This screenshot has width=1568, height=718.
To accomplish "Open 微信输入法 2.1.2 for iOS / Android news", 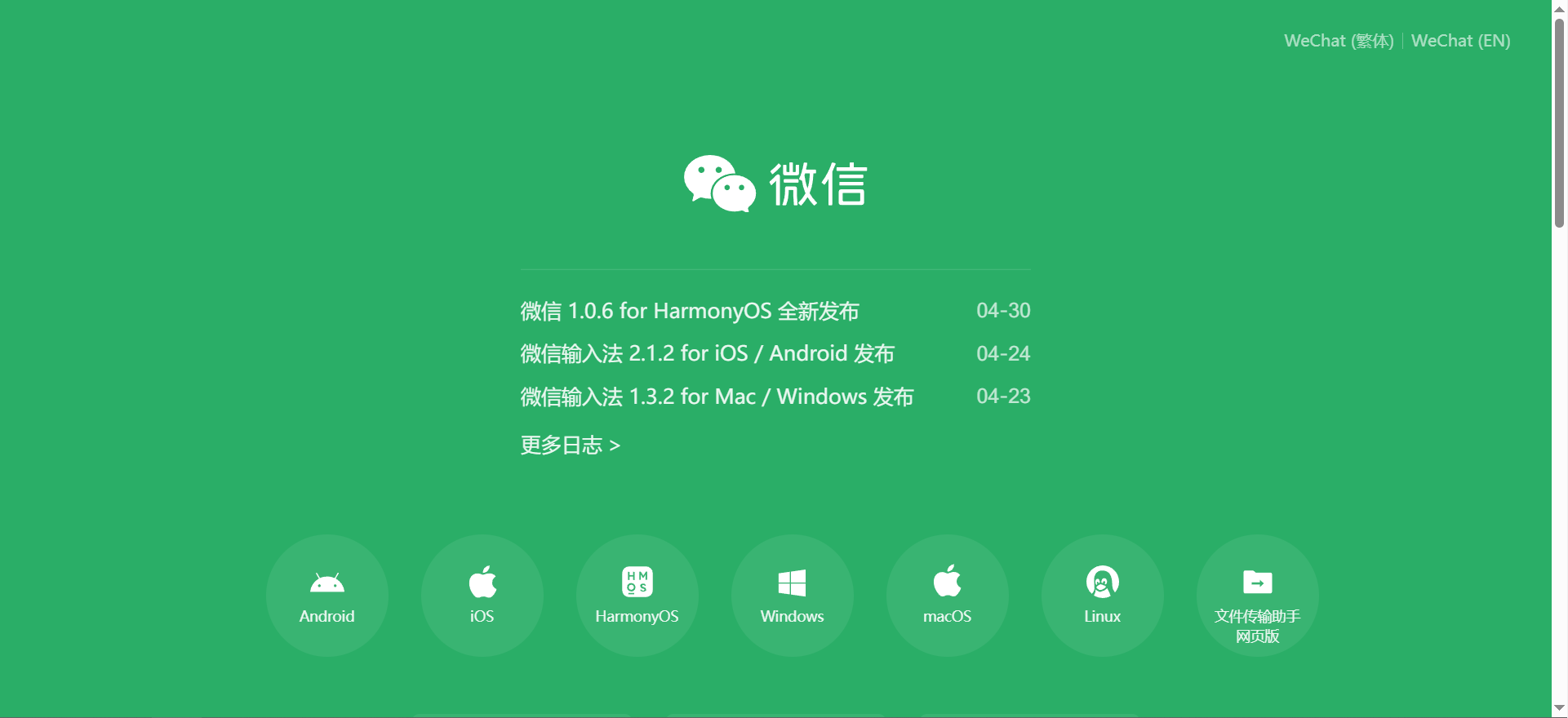I will click(x=707, y=353).
